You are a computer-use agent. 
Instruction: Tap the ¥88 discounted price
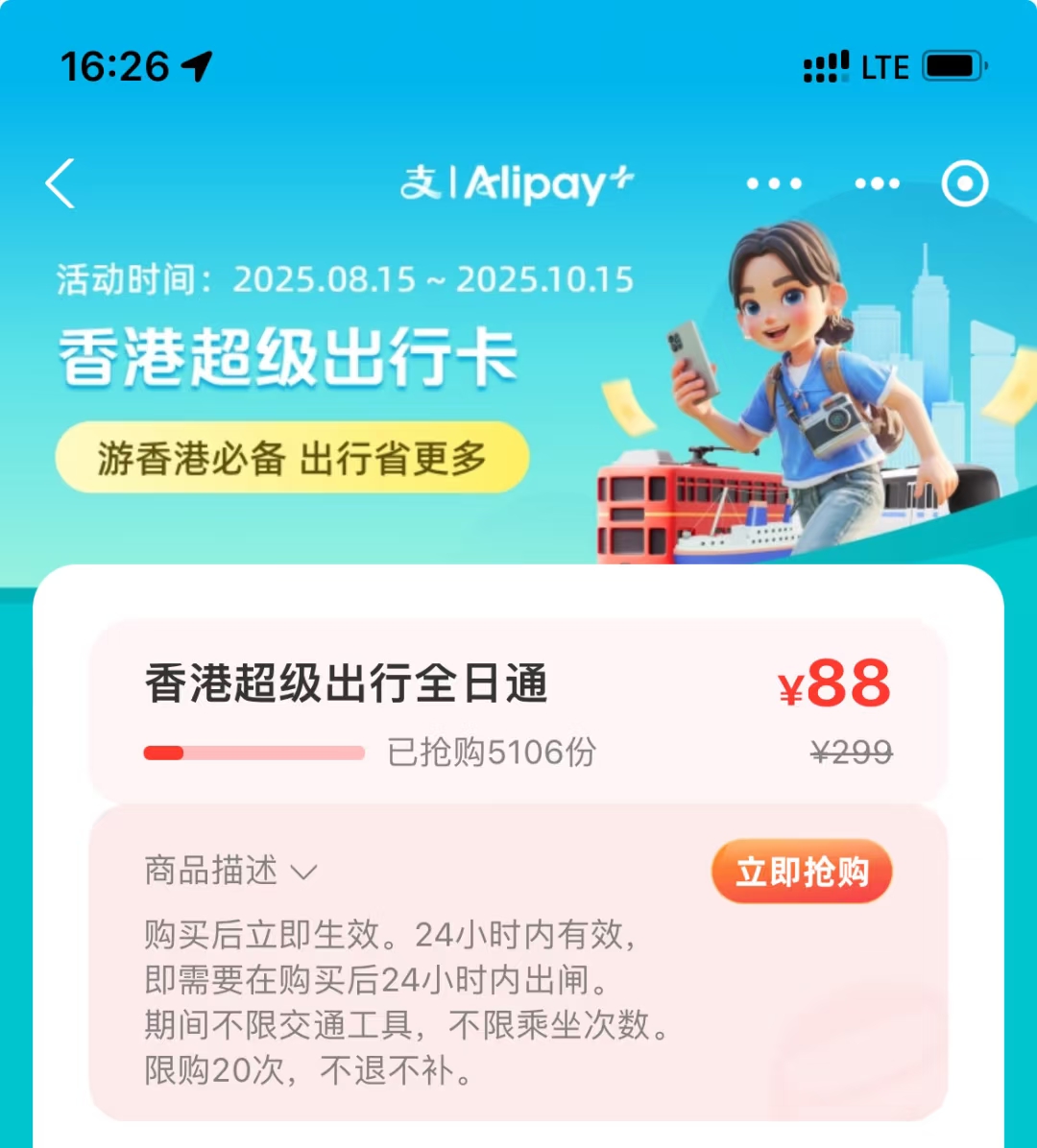833,682
